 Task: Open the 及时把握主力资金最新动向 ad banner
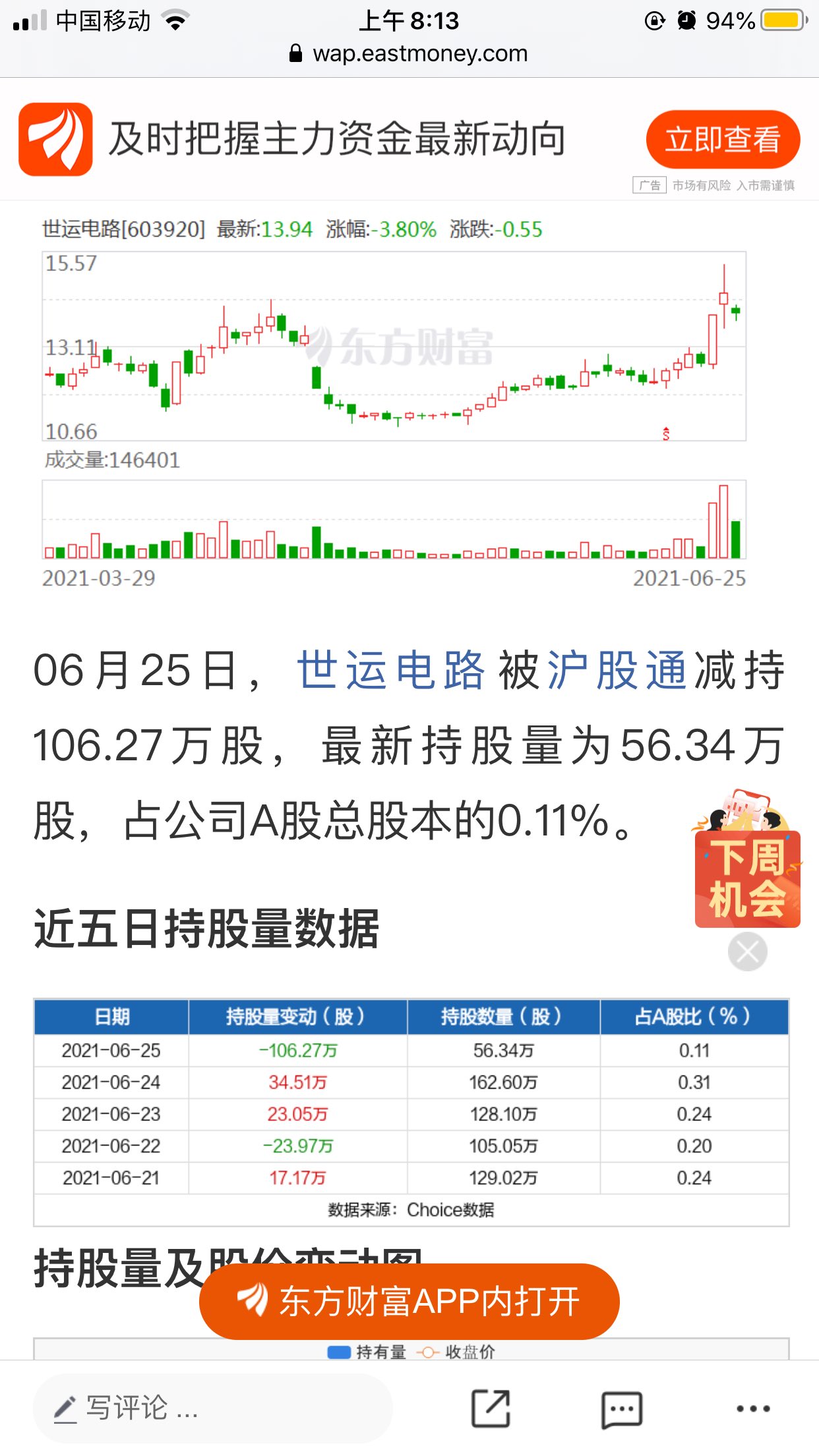coord(336,139)
